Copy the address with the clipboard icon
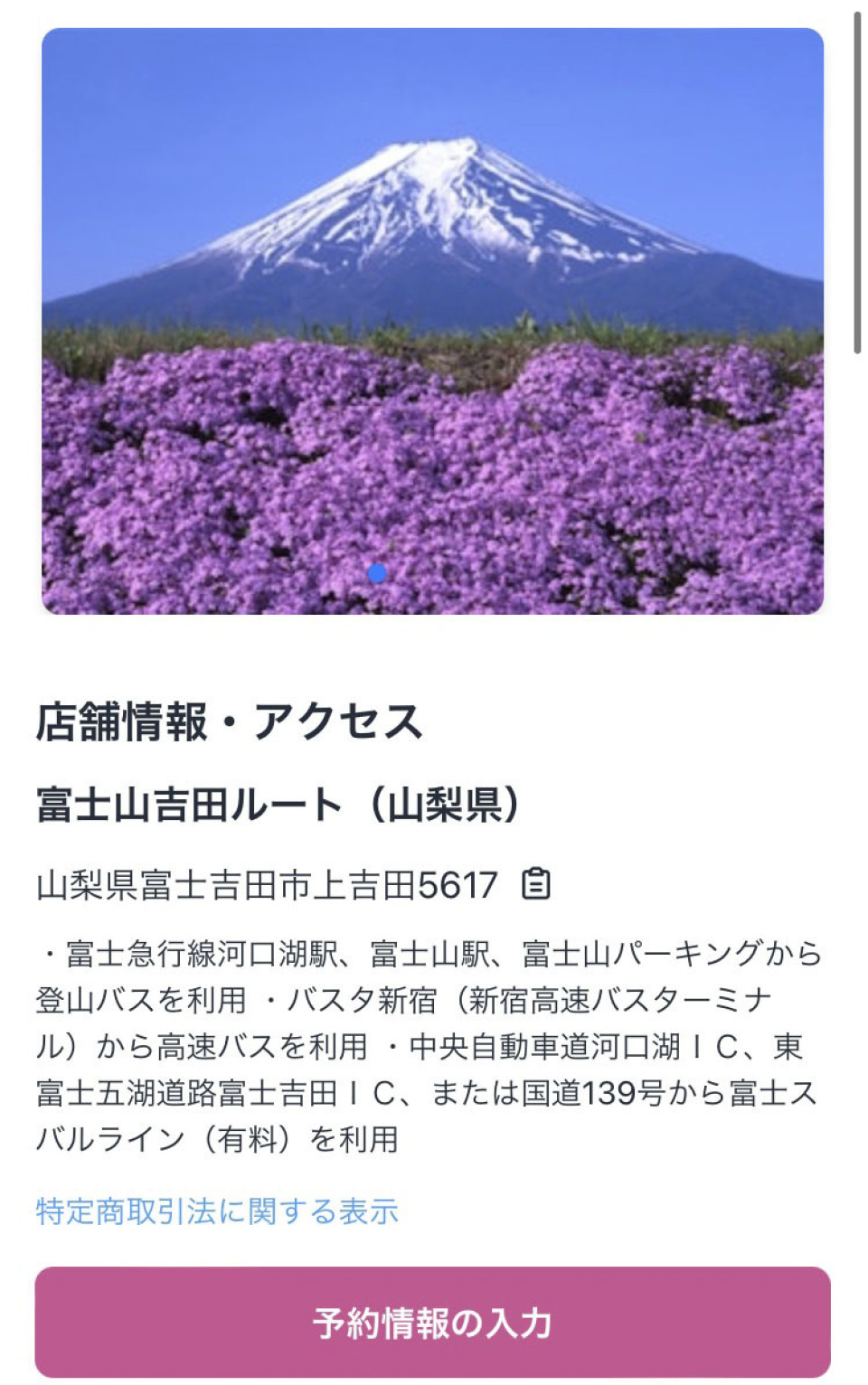This screenshot has width=868, height=1385. [535, 883]
